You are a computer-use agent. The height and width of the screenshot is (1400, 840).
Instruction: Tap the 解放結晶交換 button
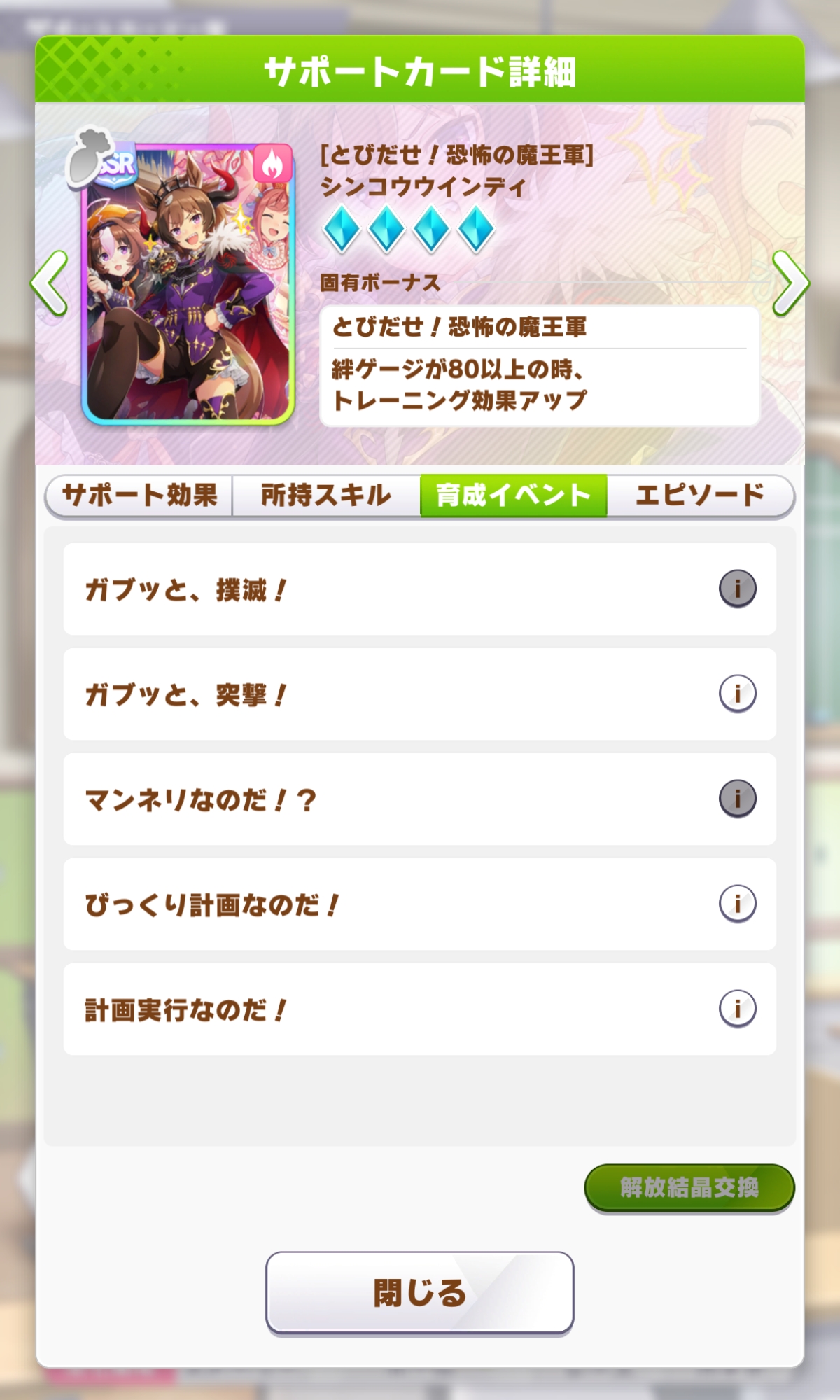pos(689,1187)
